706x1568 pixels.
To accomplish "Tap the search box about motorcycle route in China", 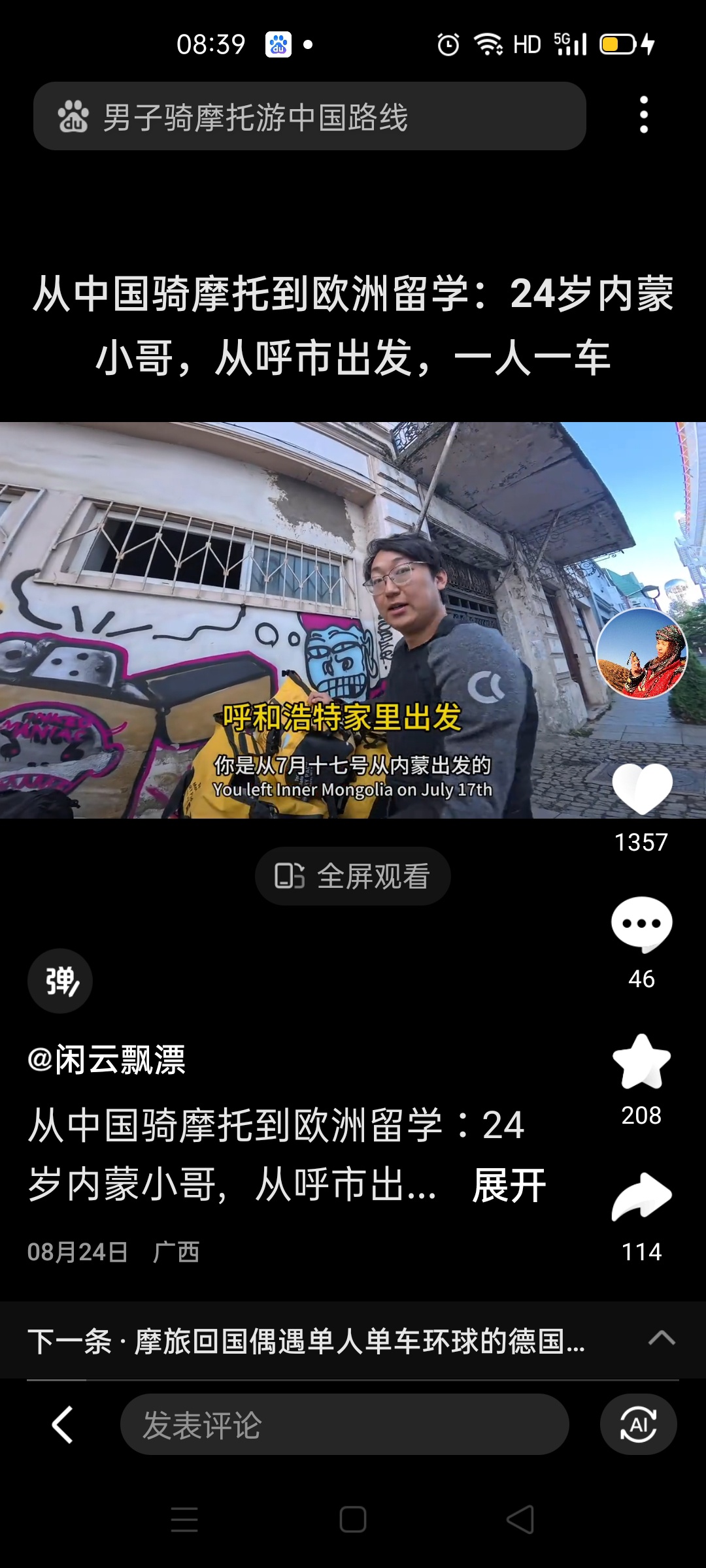I will pyautogui.click(x=309, y=116).
